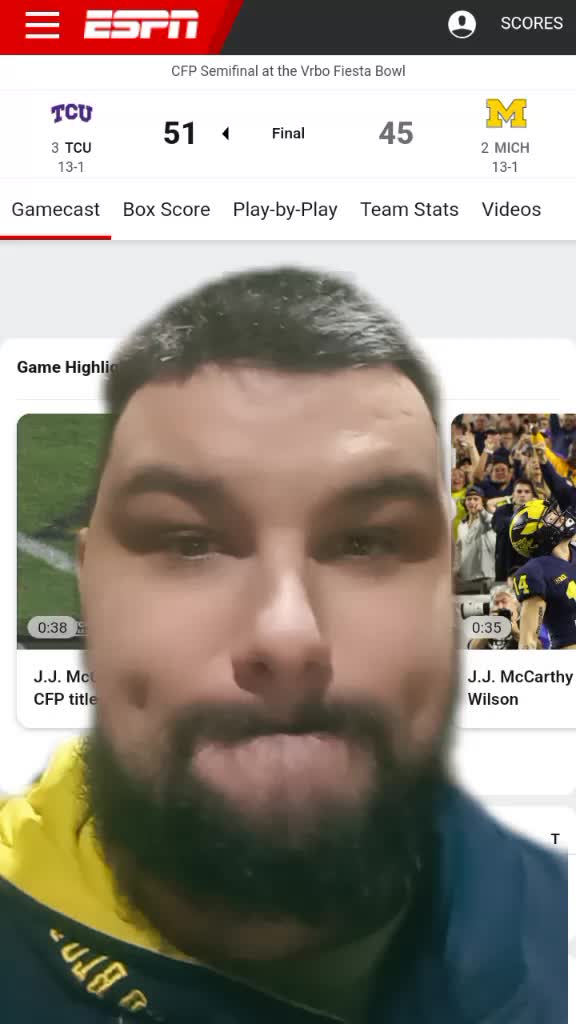Image resolution: width=576 pixels, height=1024 pixels.
Task: Go to the Videos tab
Action: point(511,210)
